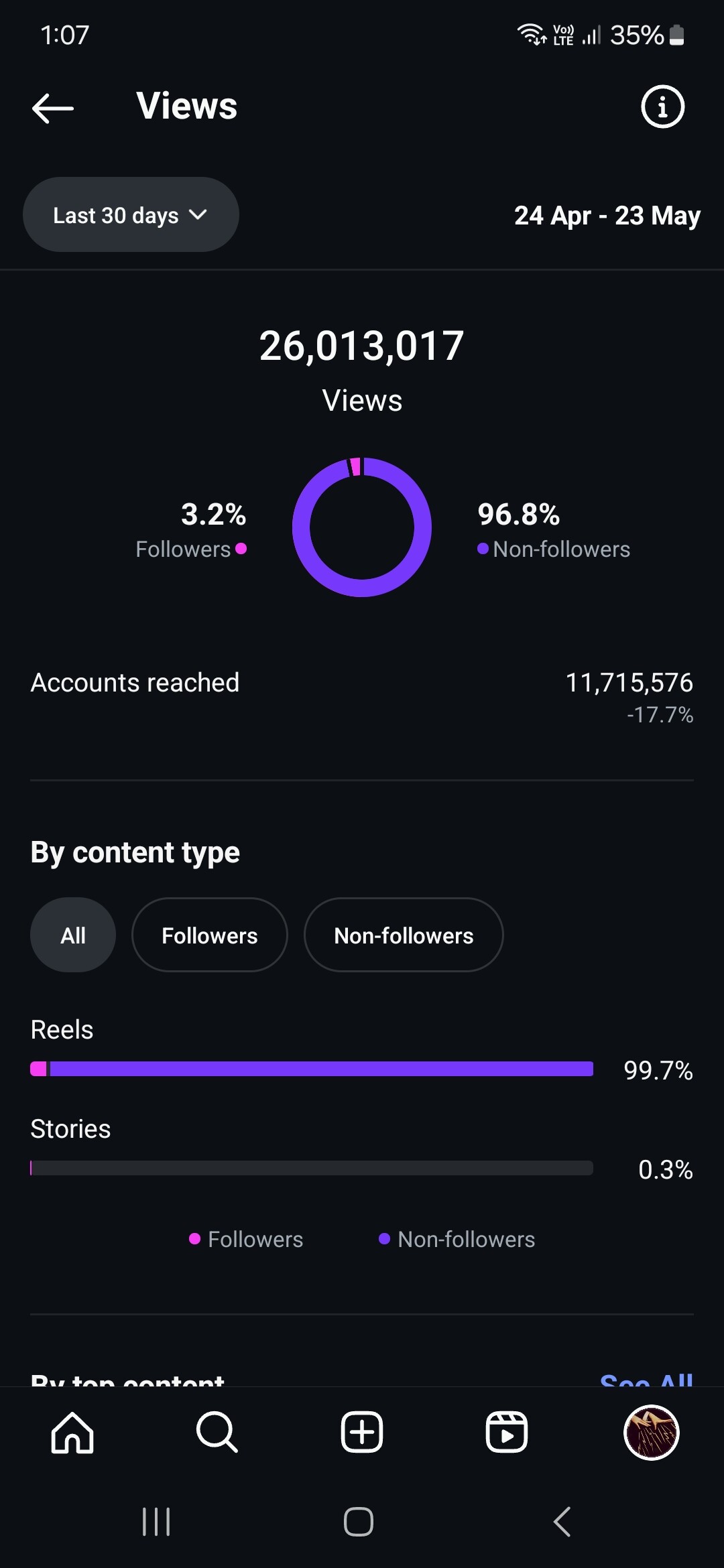Create a new post with the plus icon
The height and width of the screenshot is (1568, 724).
[x=362, y=1433]
